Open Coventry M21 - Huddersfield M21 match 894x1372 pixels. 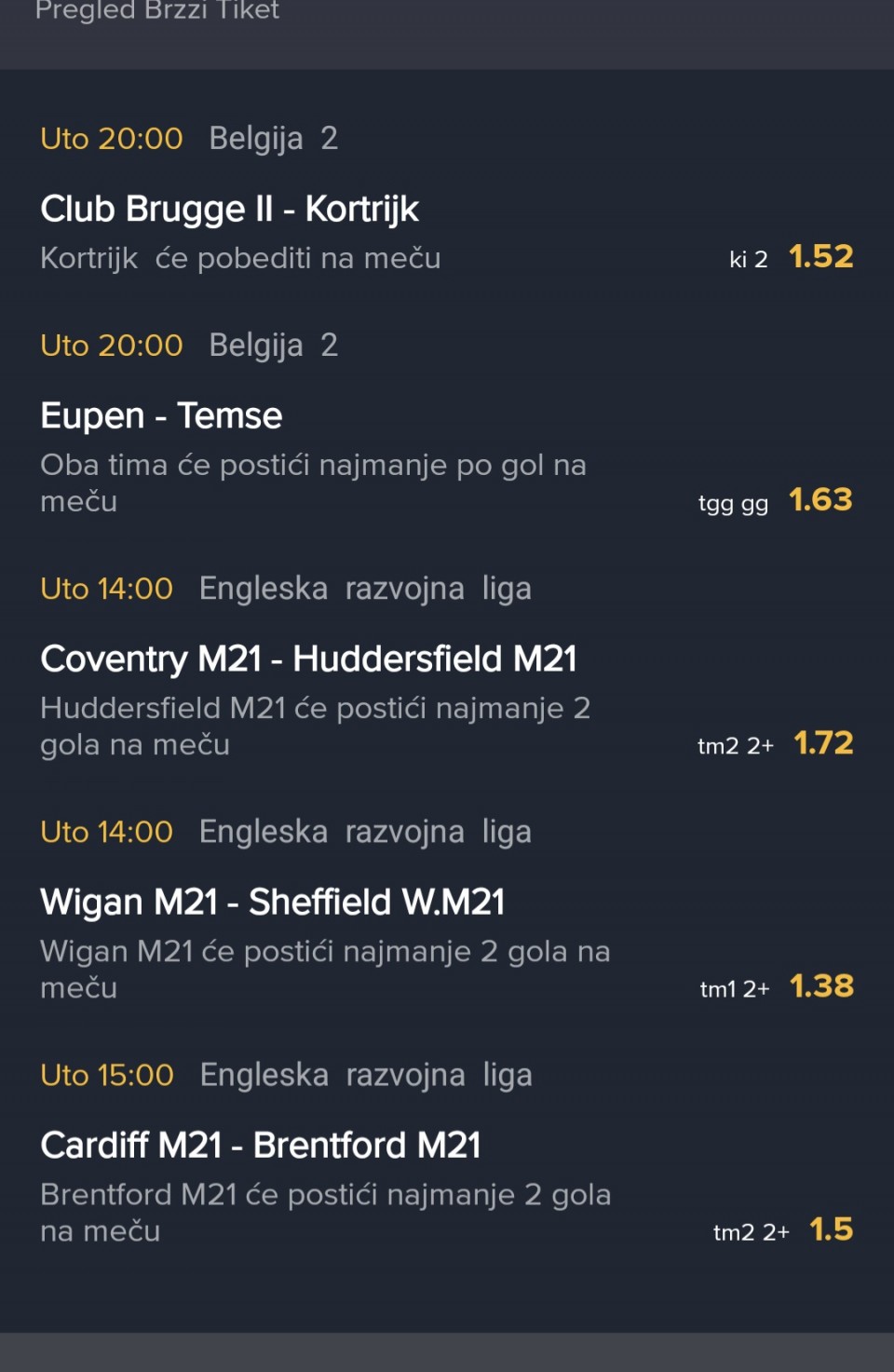click(308, 659)
